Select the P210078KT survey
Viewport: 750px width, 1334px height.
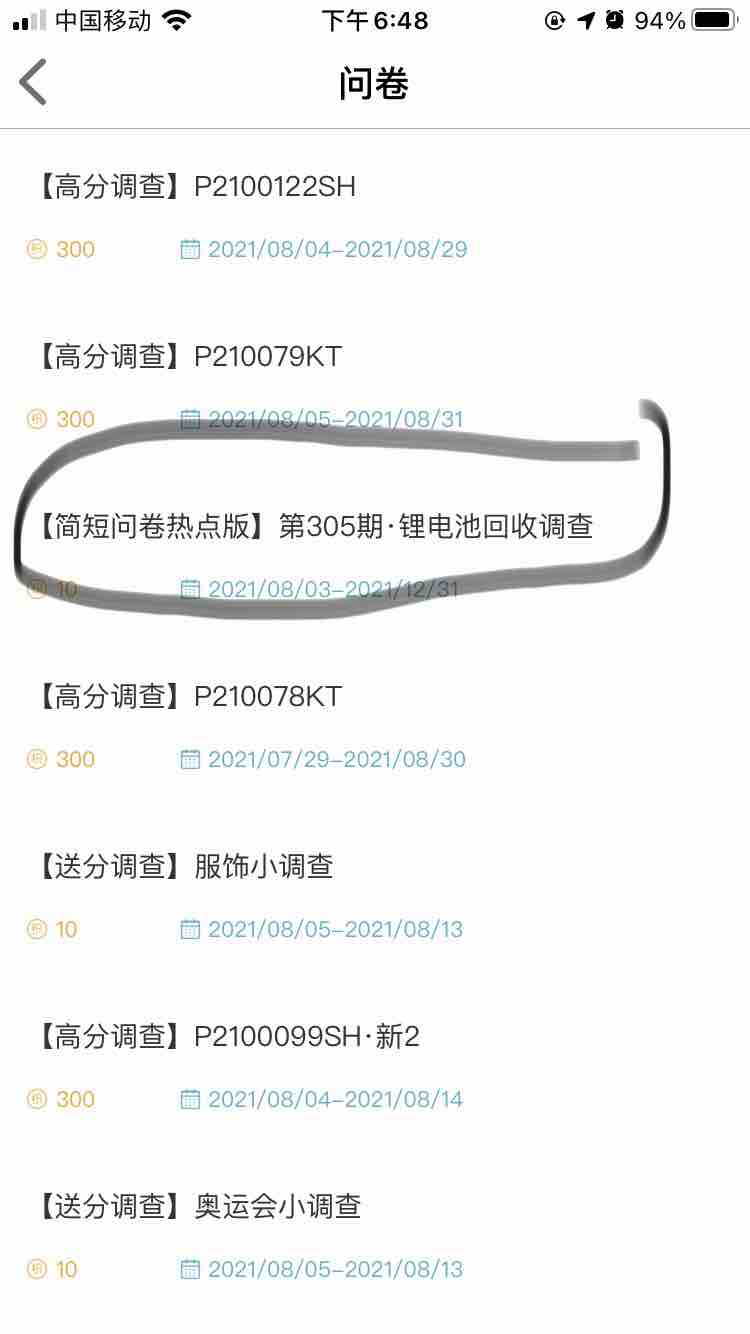click(375, 725)
